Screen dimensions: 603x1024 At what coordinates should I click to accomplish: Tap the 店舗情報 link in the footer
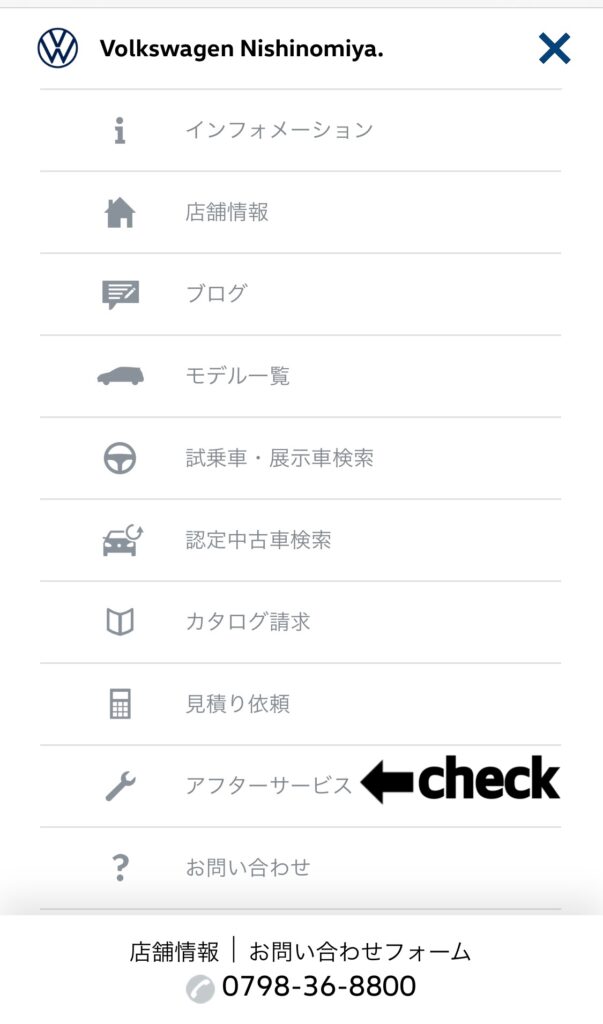point(174,952)
